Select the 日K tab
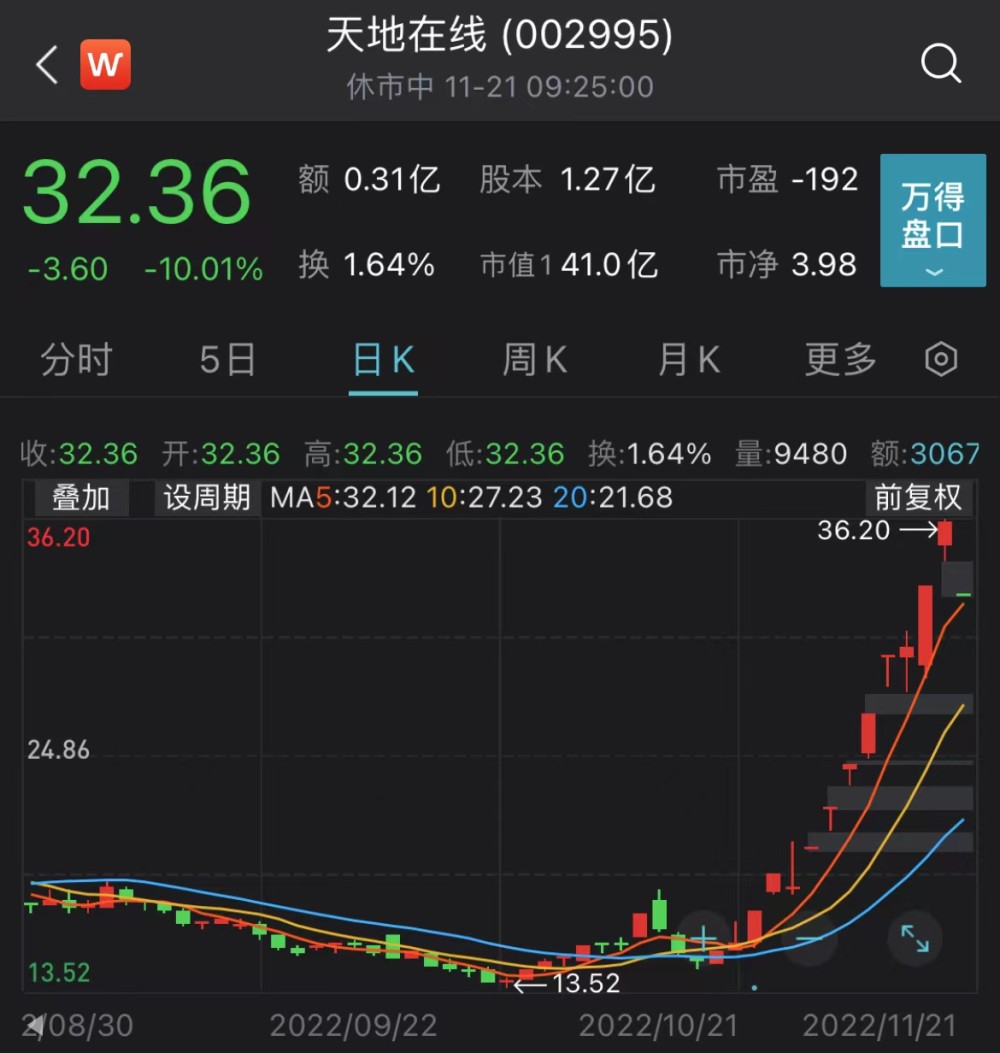The height and width of the screenshot is (1053, 1000). 383,360
